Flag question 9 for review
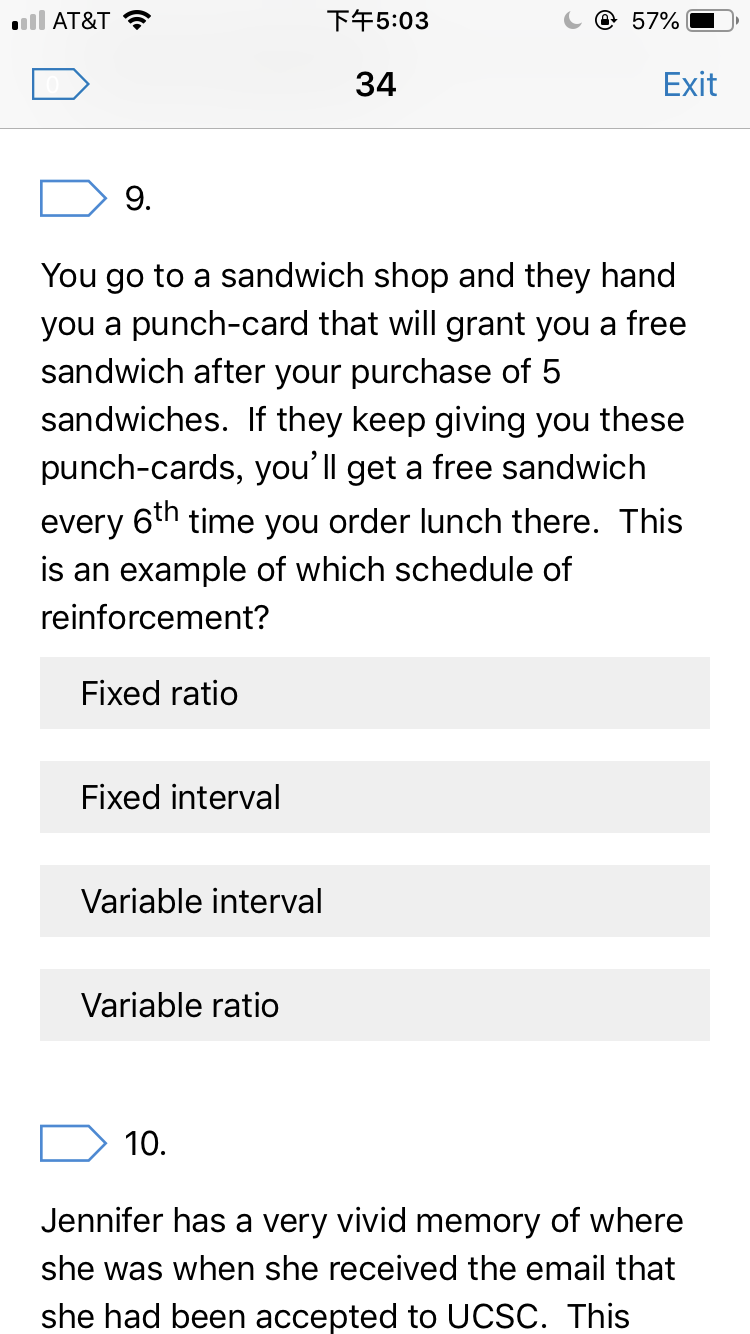The image size is (750, 1334). [x=73, y=199]
